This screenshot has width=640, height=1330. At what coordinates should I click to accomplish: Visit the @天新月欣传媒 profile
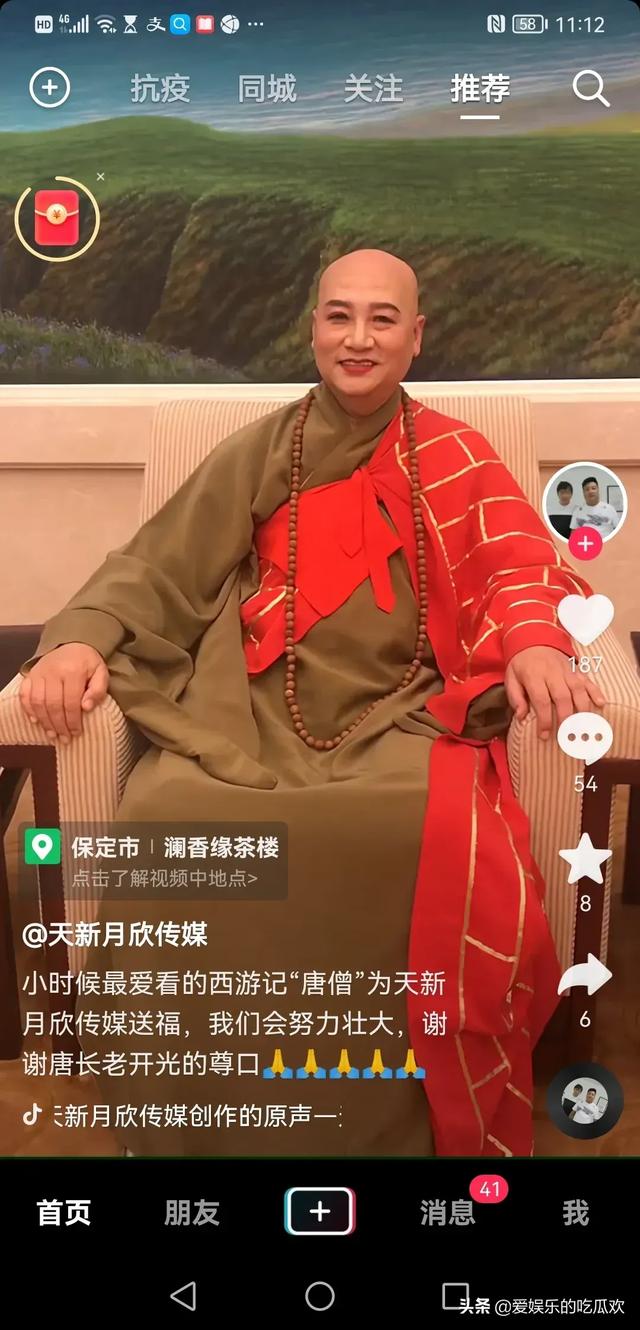click(115, 935)
